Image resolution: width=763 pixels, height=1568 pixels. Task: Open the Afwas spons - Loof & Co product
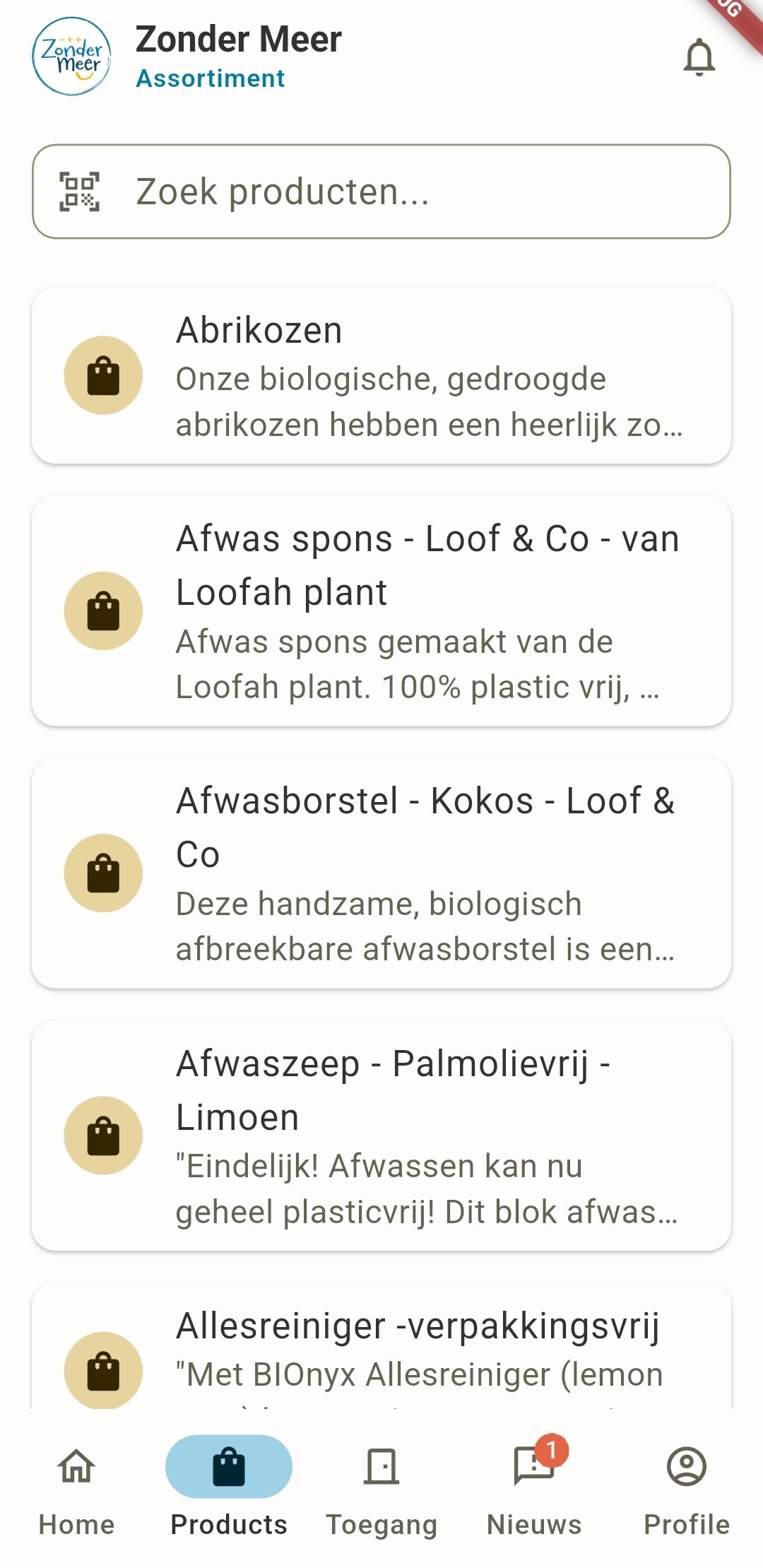click(381, 610)
